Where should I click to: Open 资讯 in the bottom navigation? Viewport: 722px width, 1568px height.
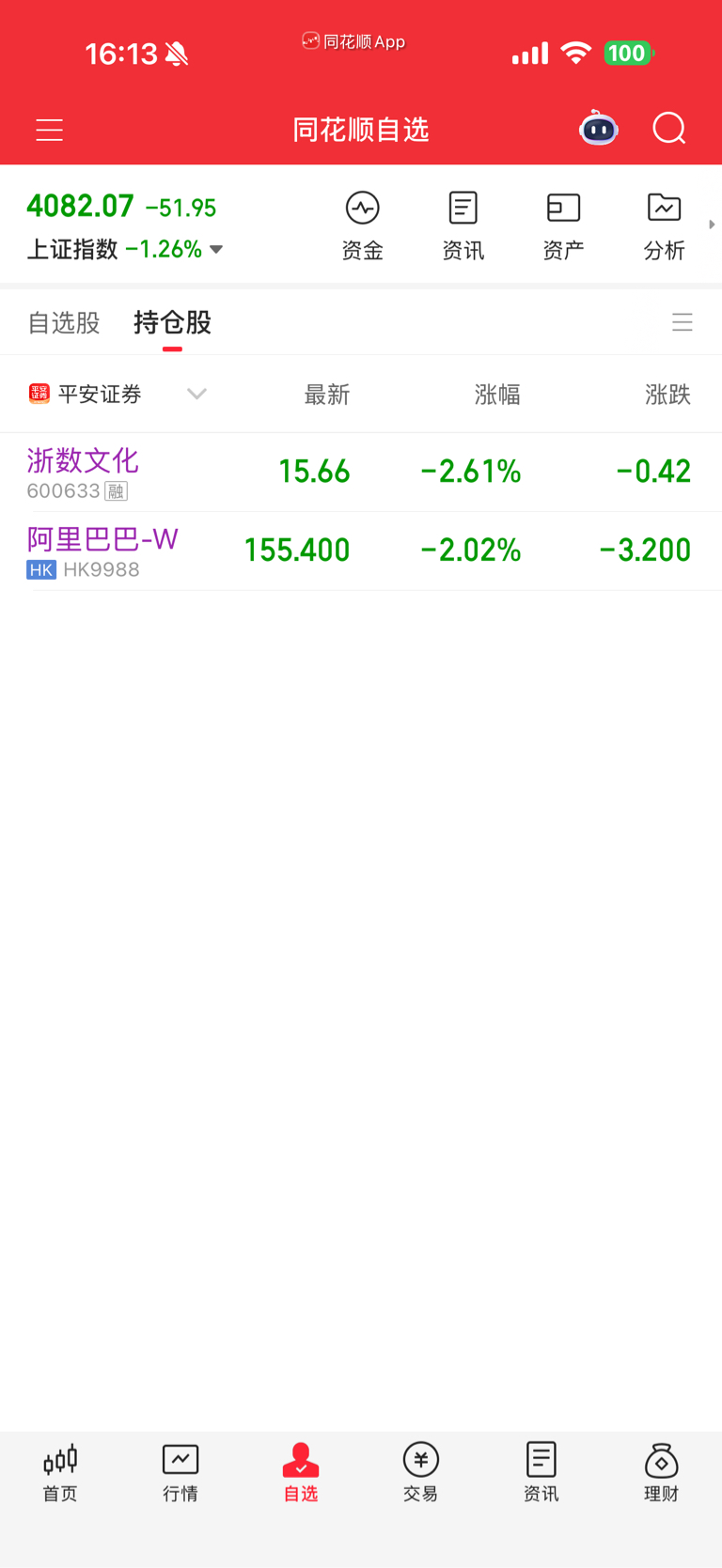coord(541,1472)
